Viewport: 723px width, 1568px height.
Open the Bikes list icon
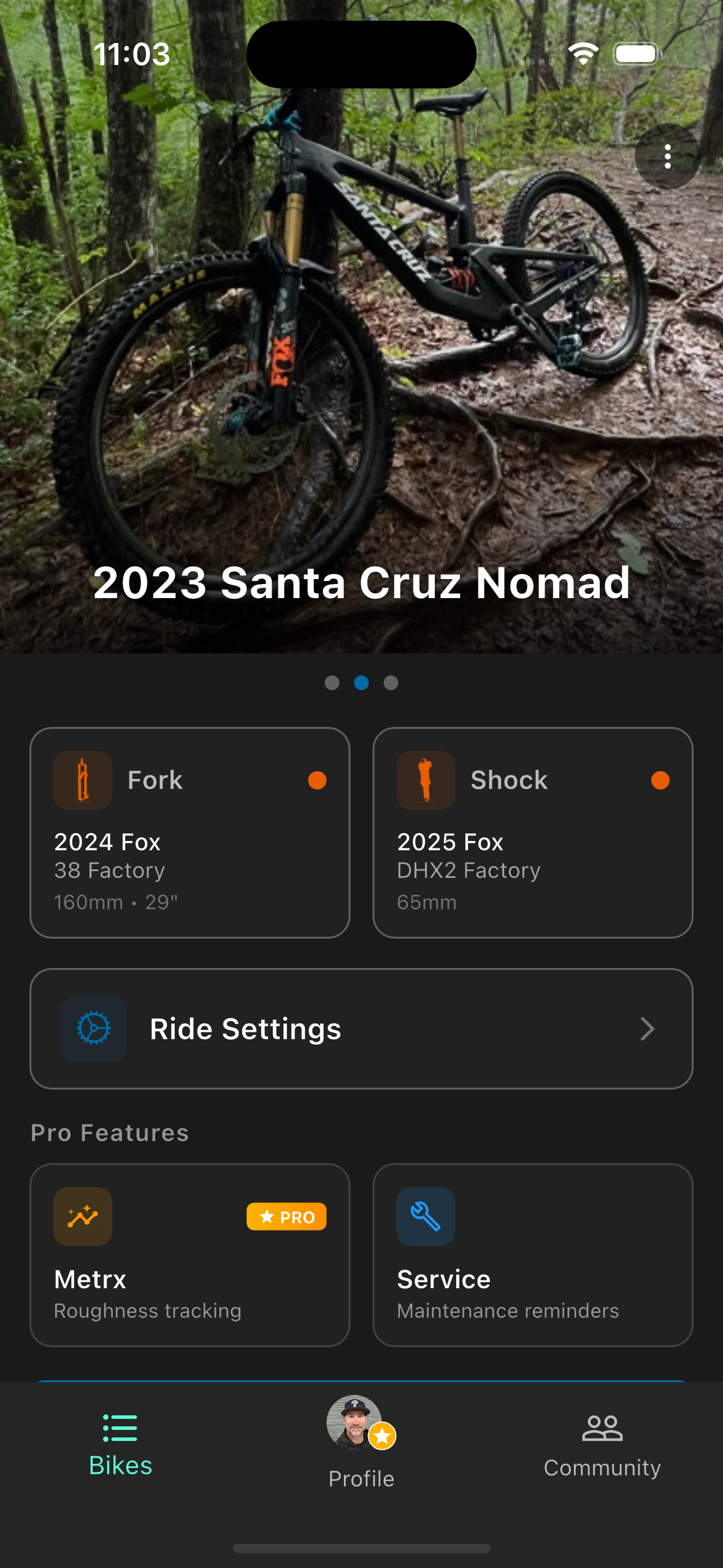[x=120, y=1429]
